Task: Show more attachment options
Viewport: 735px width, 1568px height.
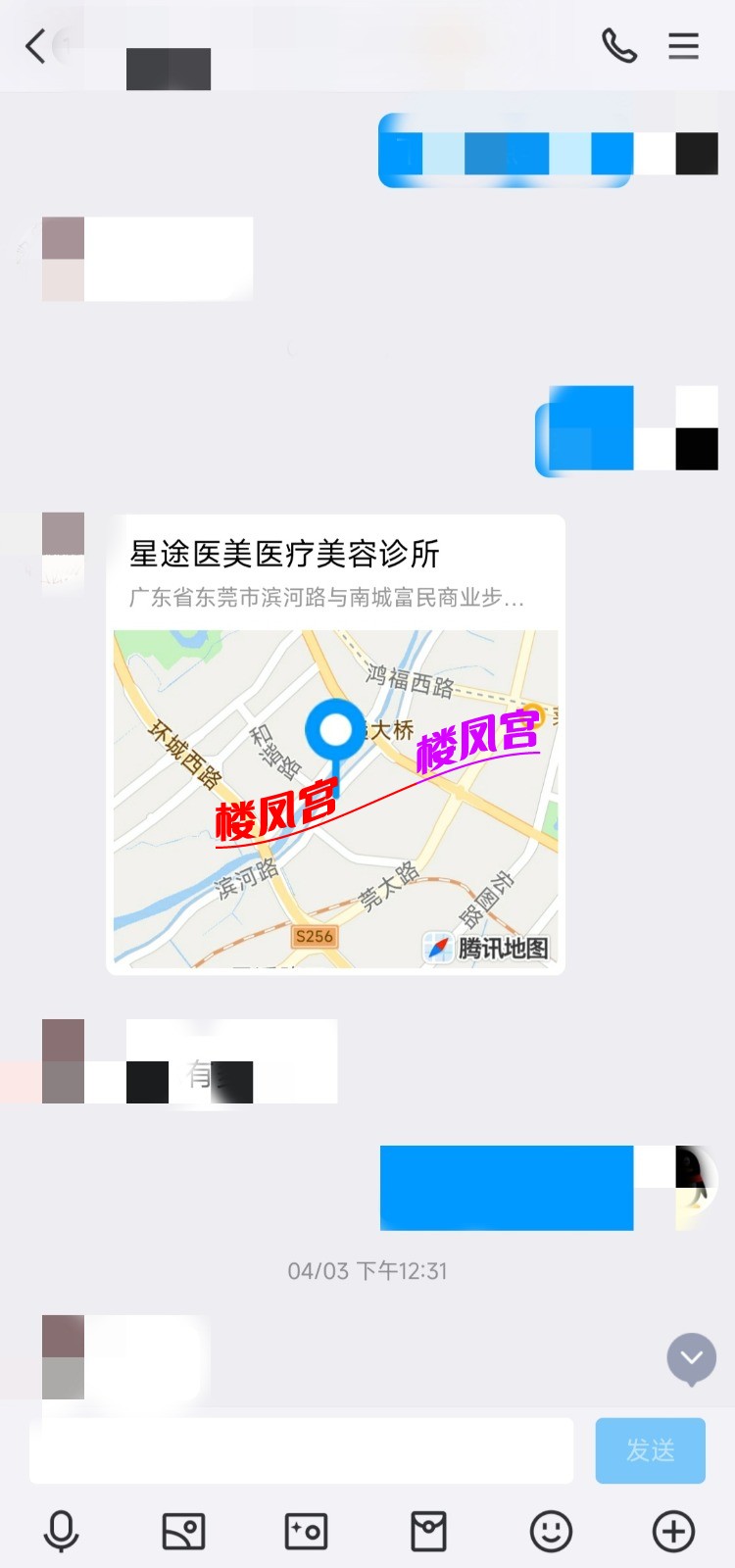Action: (673, 1531)
